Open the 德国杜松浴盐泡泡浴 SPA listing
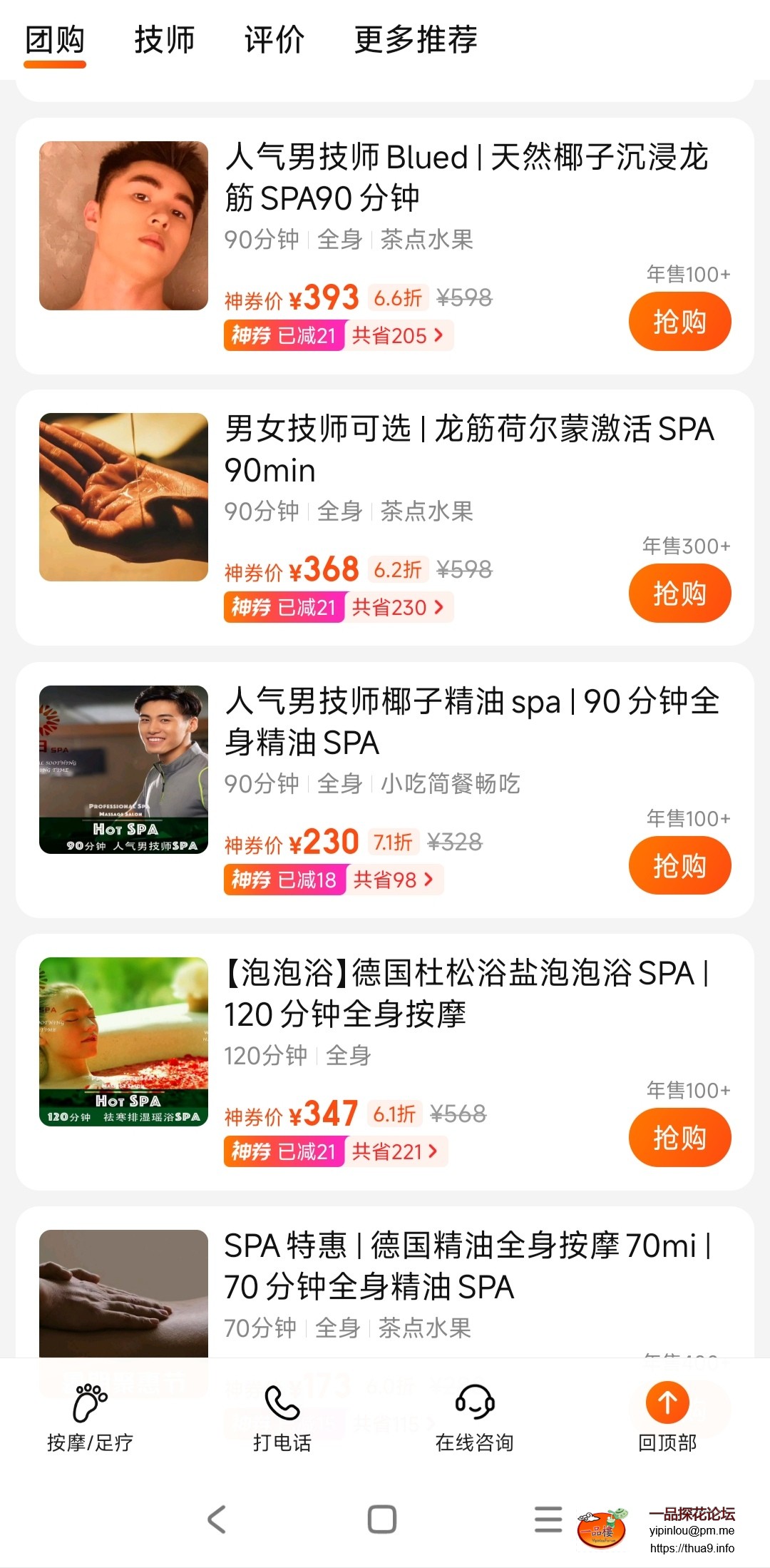770x1568 pixels. 466,993
